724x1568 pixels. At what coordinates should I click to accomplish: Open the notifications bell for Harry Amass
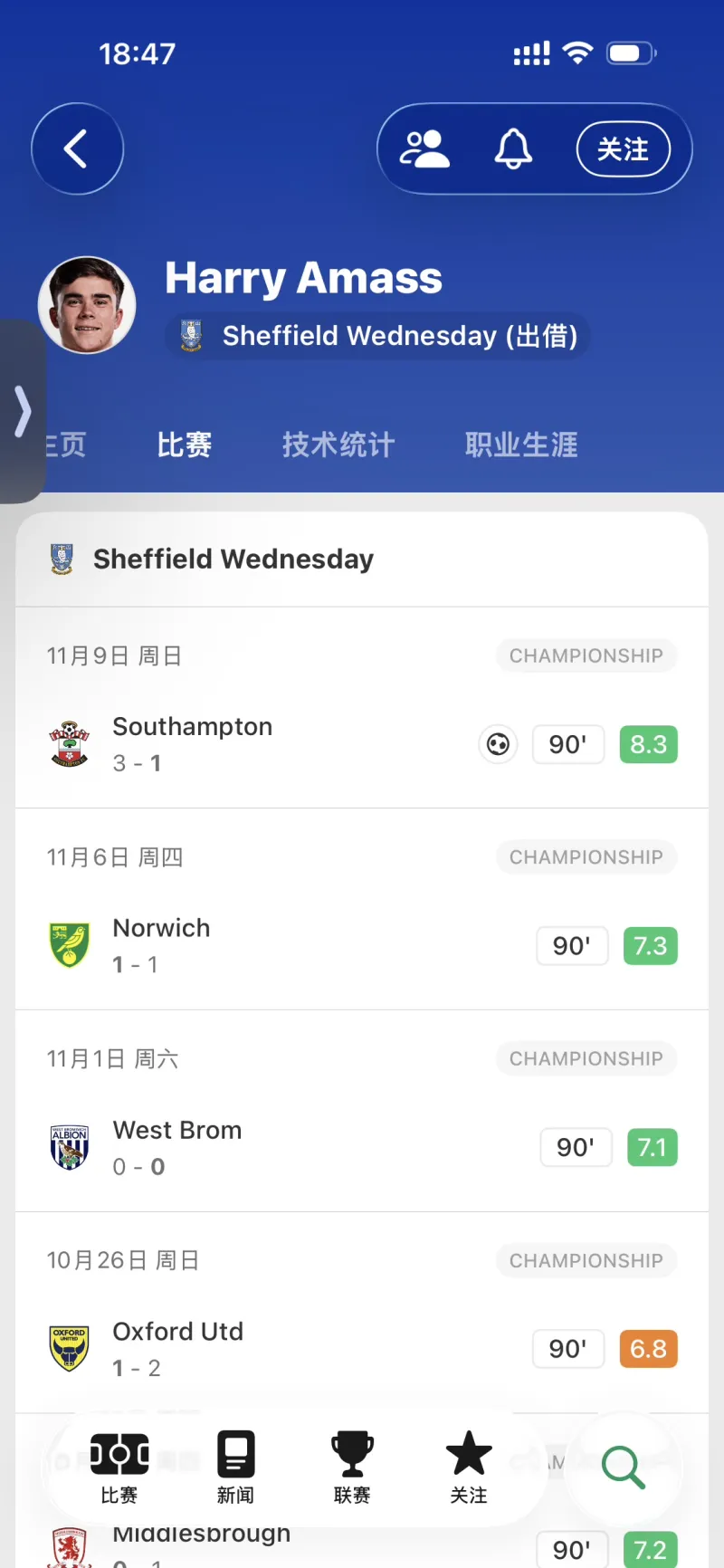[513, 149]
